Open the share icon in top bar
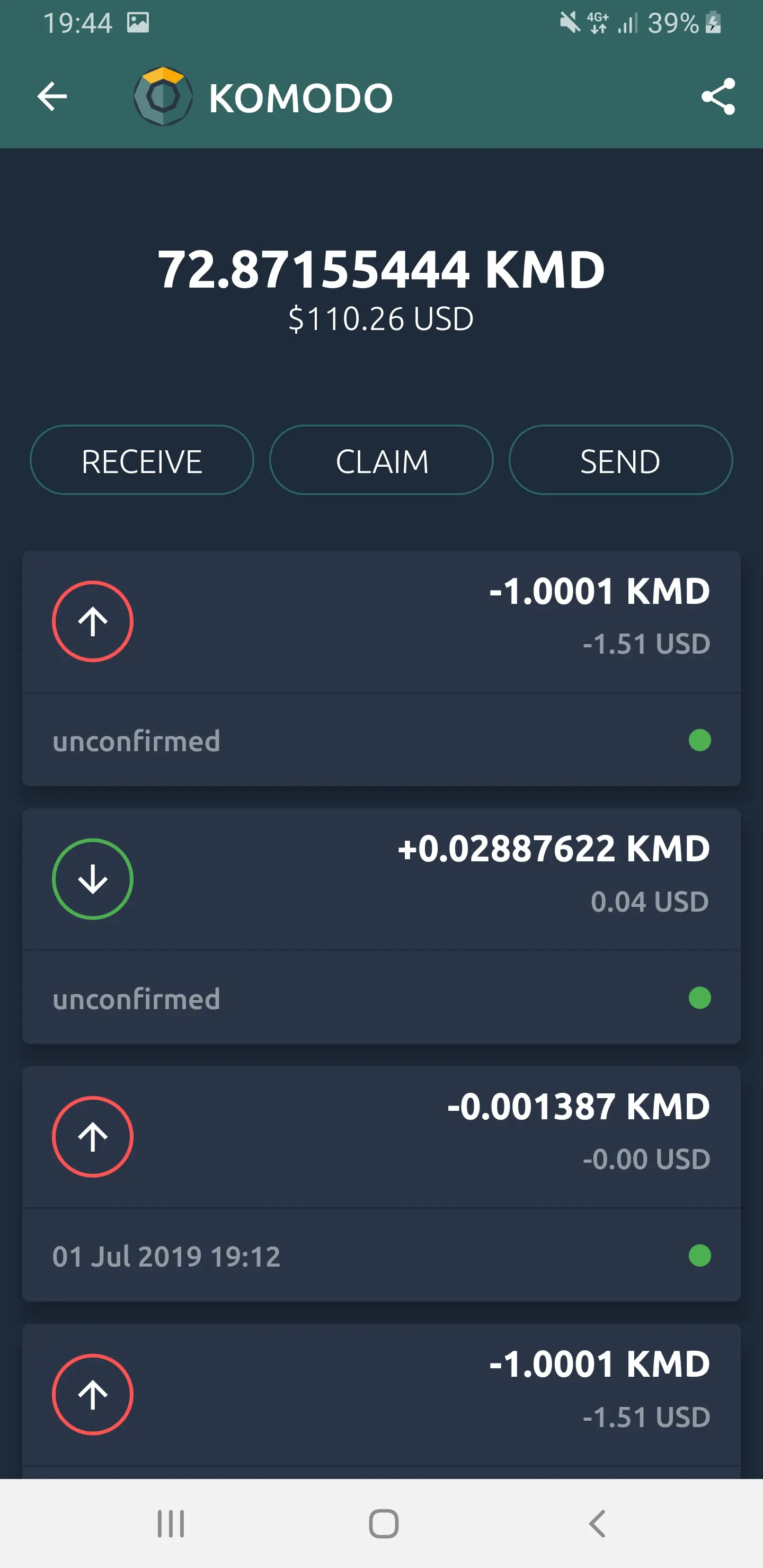Image resolution: width=763 pixels, height=1568 pixels. (719, 96)
